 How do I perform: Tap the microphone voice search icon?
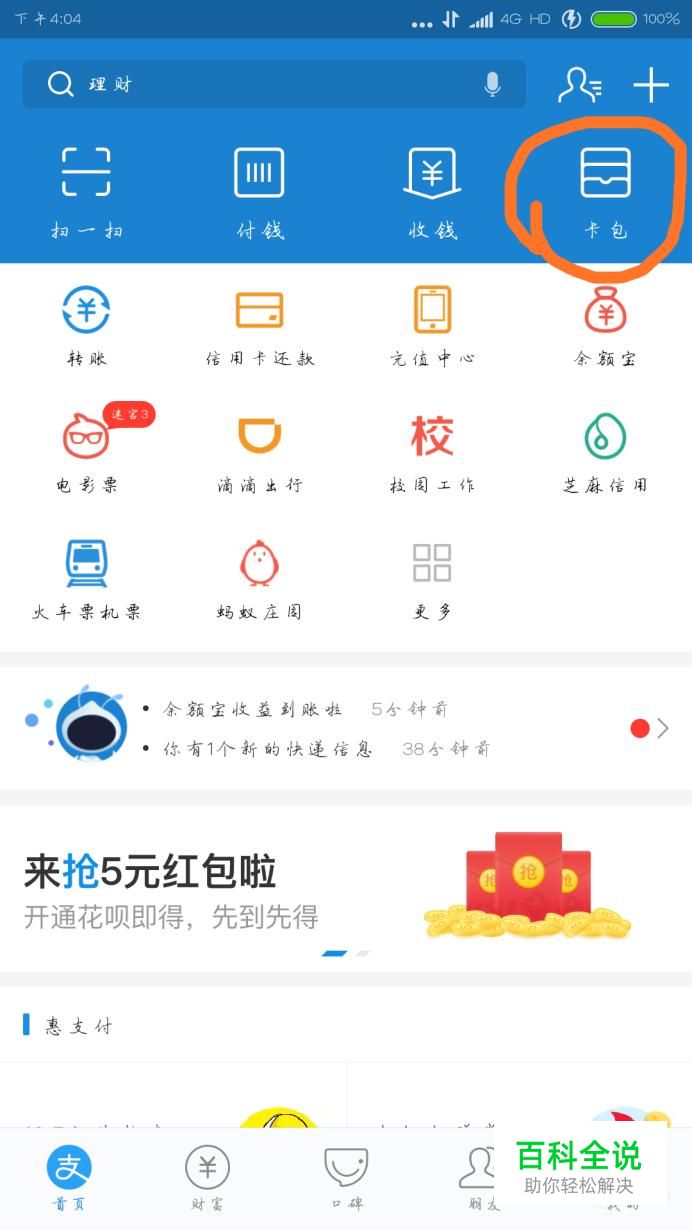[492, 85]
